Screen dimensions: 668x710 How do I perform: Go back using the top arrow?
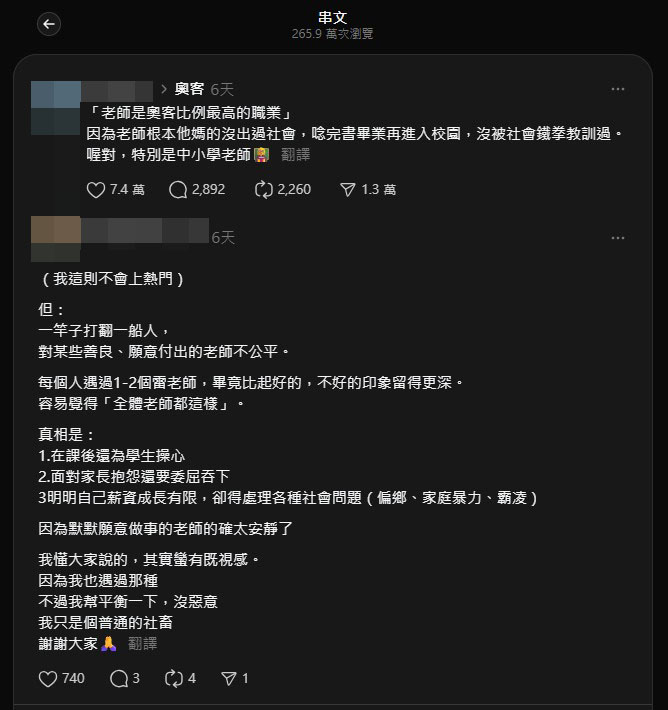click(49, 24)
